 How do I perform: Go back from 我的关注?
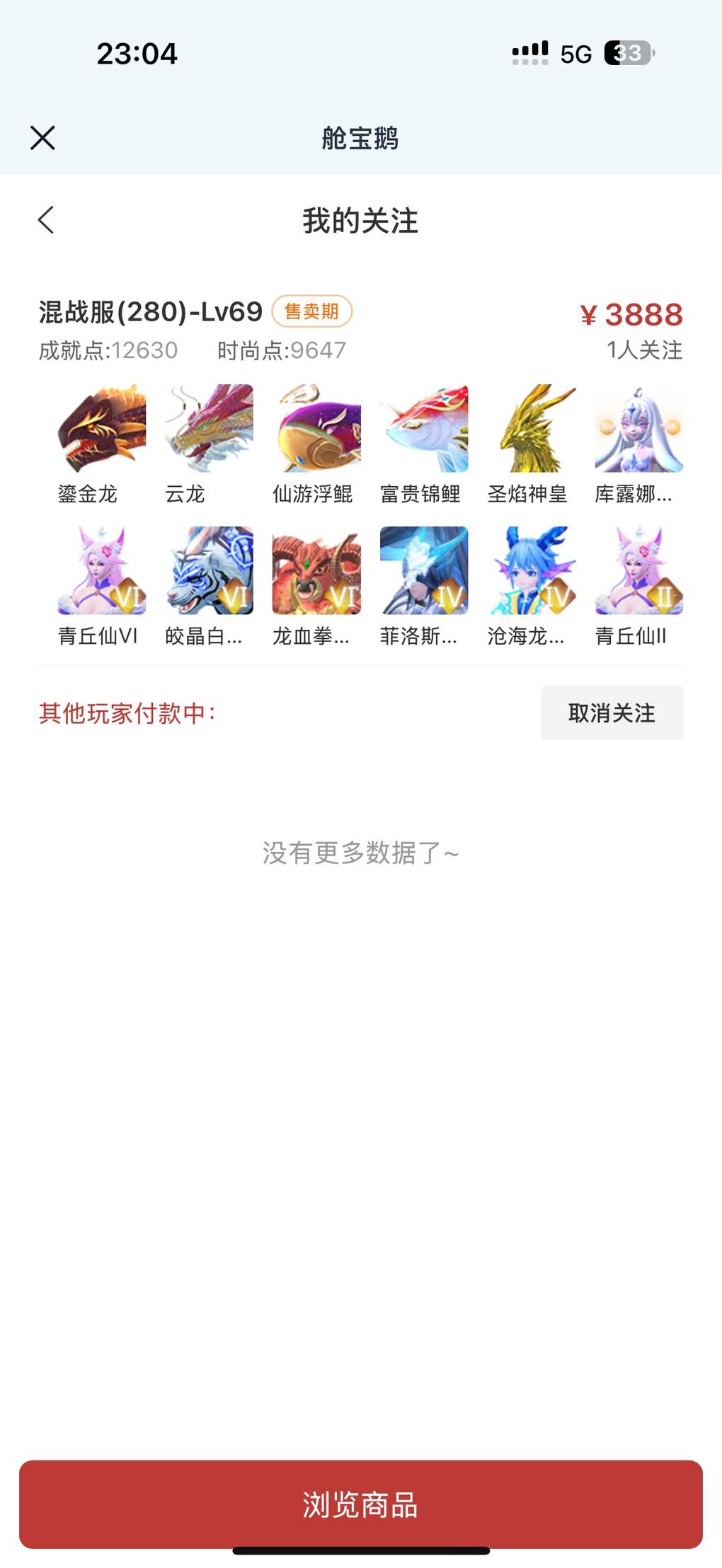coord(46,220)
